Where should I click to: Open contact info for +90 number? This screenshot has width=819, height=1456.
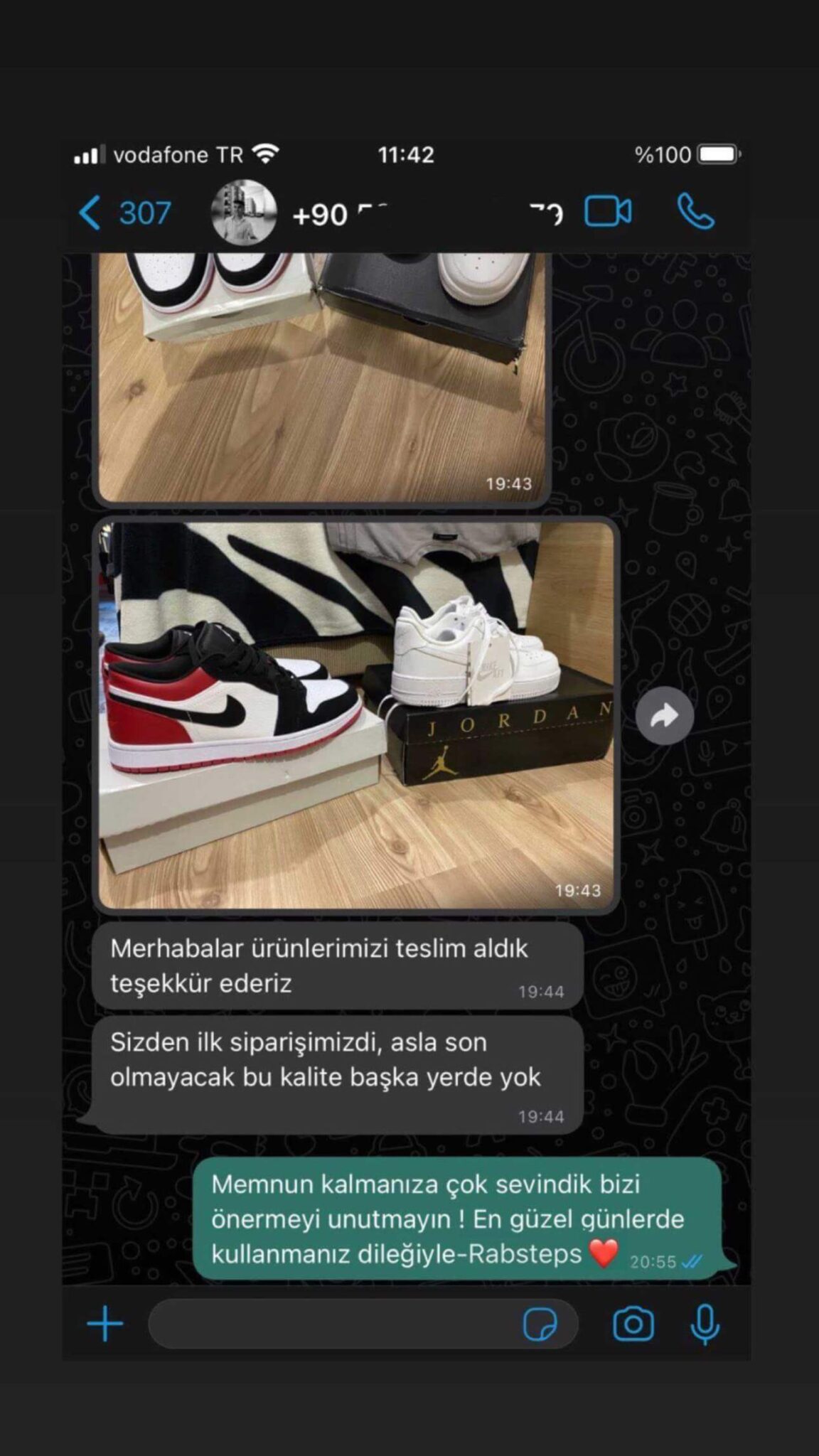click(427, 213)
